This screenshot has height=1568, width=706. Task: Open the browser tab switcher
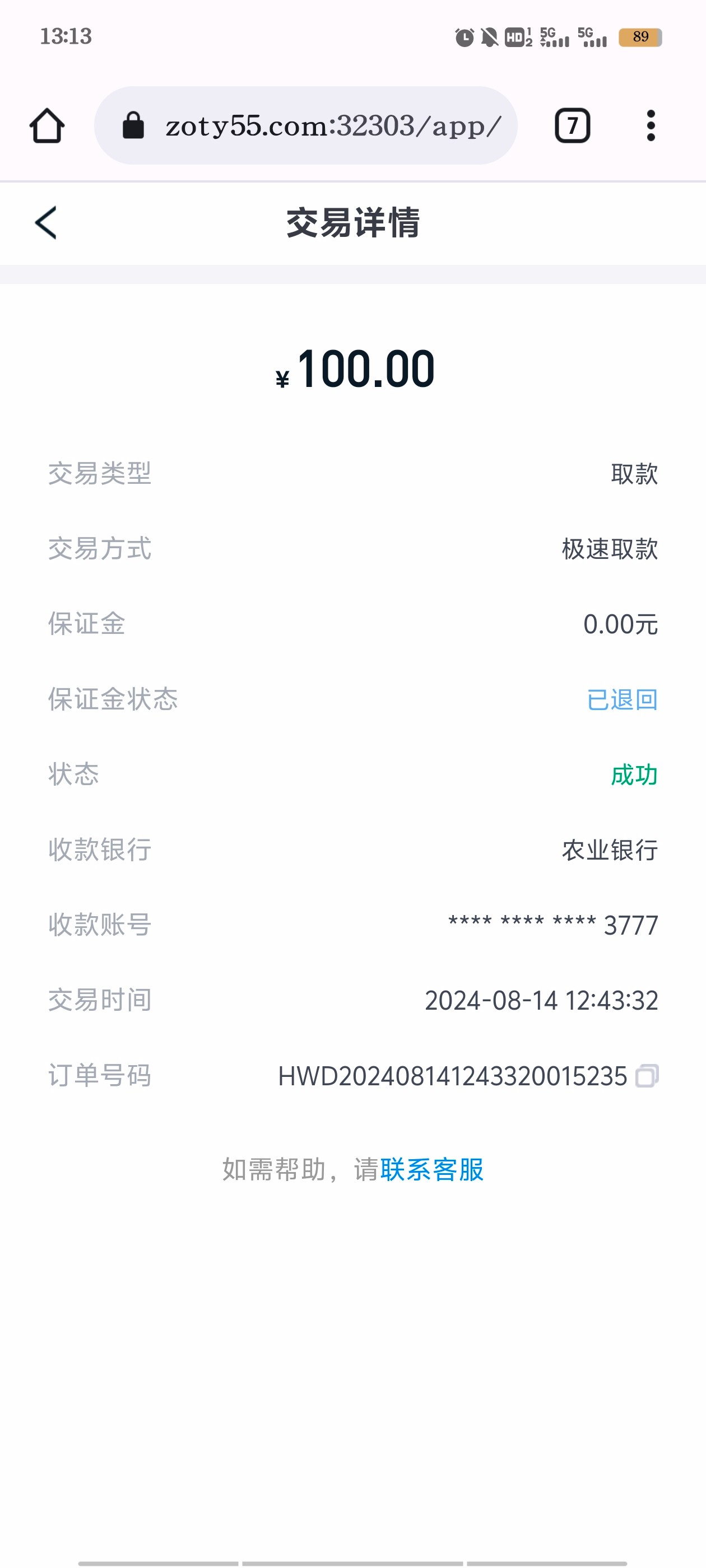pos(572,126)
